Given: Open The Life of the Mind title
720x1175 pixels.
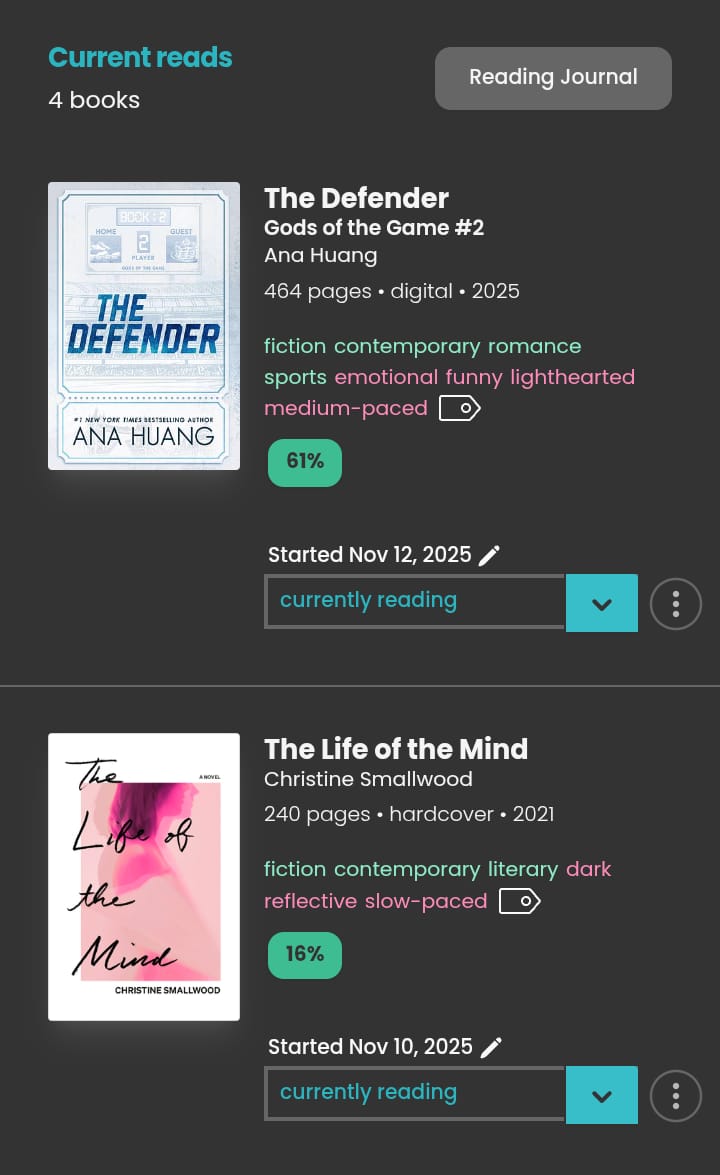Looking at the screenshot, I should [396, 749].
